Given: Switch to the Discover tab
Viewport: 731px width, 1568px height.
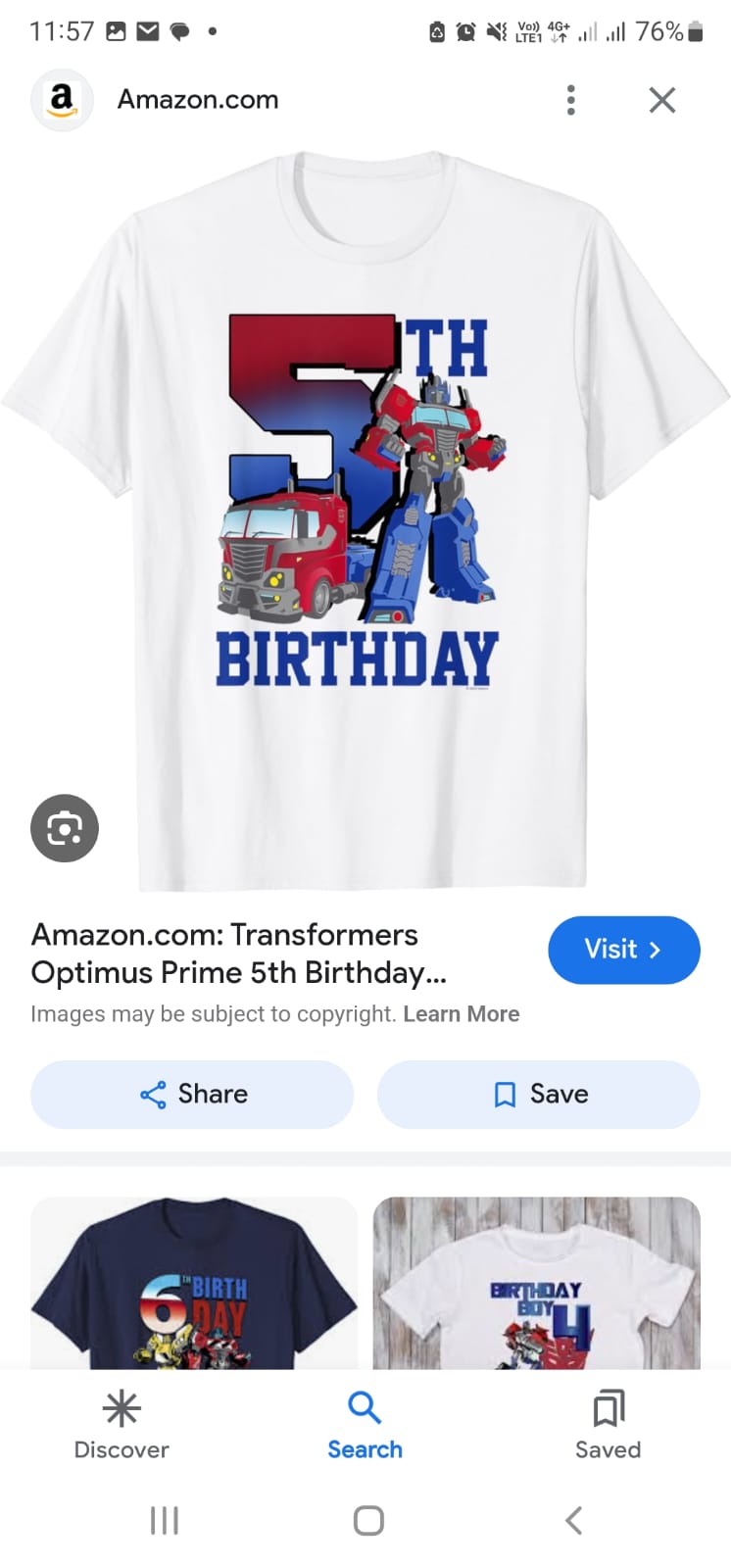Looking at the screenshot, I should [122, 1426].
